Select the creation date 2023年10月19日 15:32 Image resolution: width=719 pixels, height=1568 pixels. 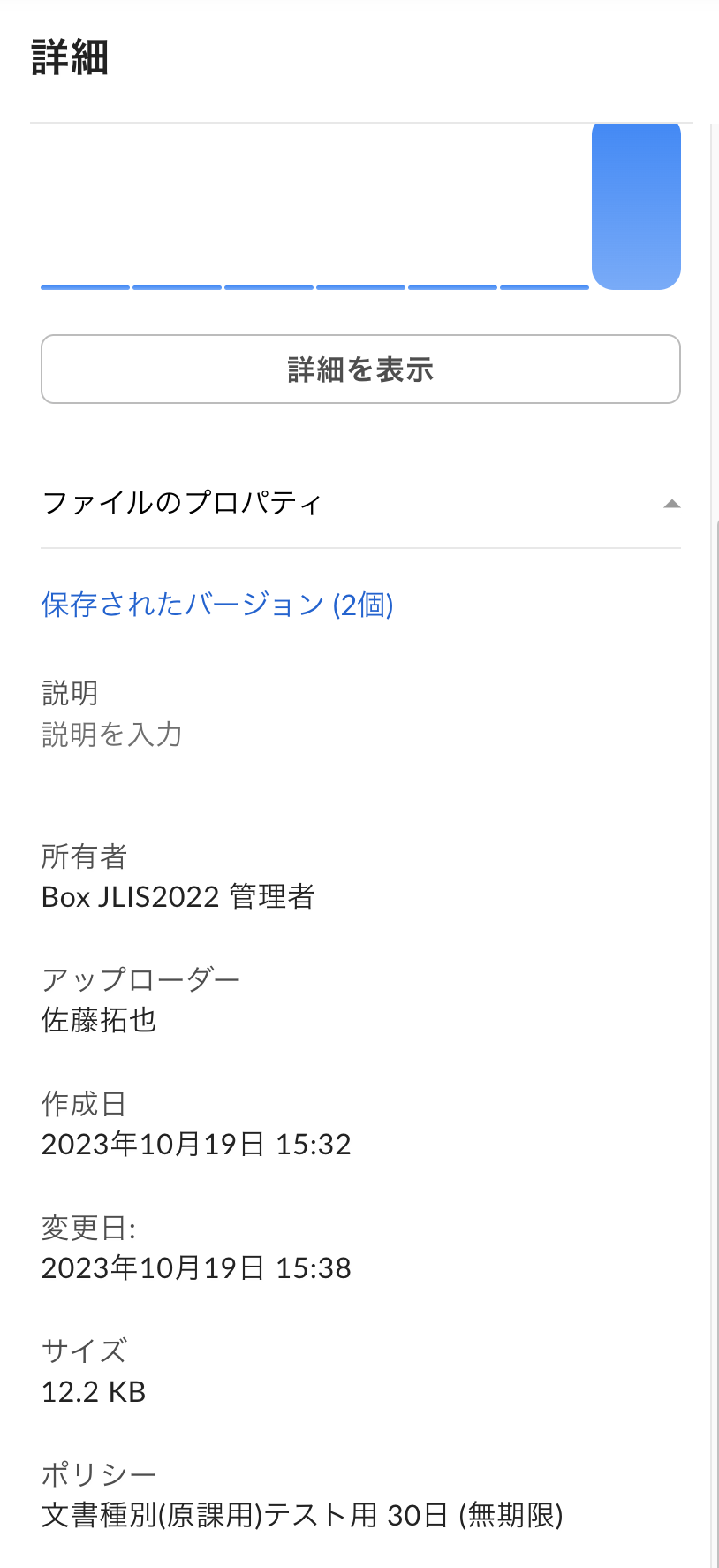tap(196, 1144)
